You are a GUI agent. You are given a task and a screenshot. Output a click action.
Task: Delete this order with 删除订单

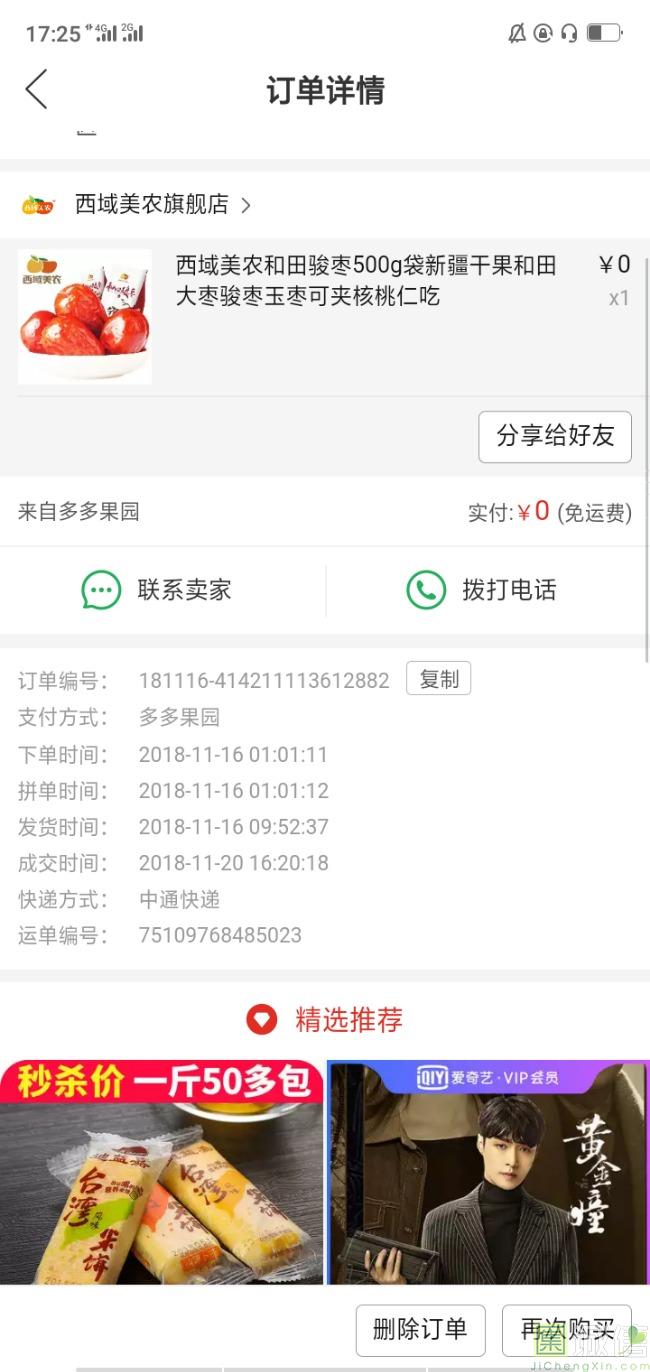(420, 1329)
